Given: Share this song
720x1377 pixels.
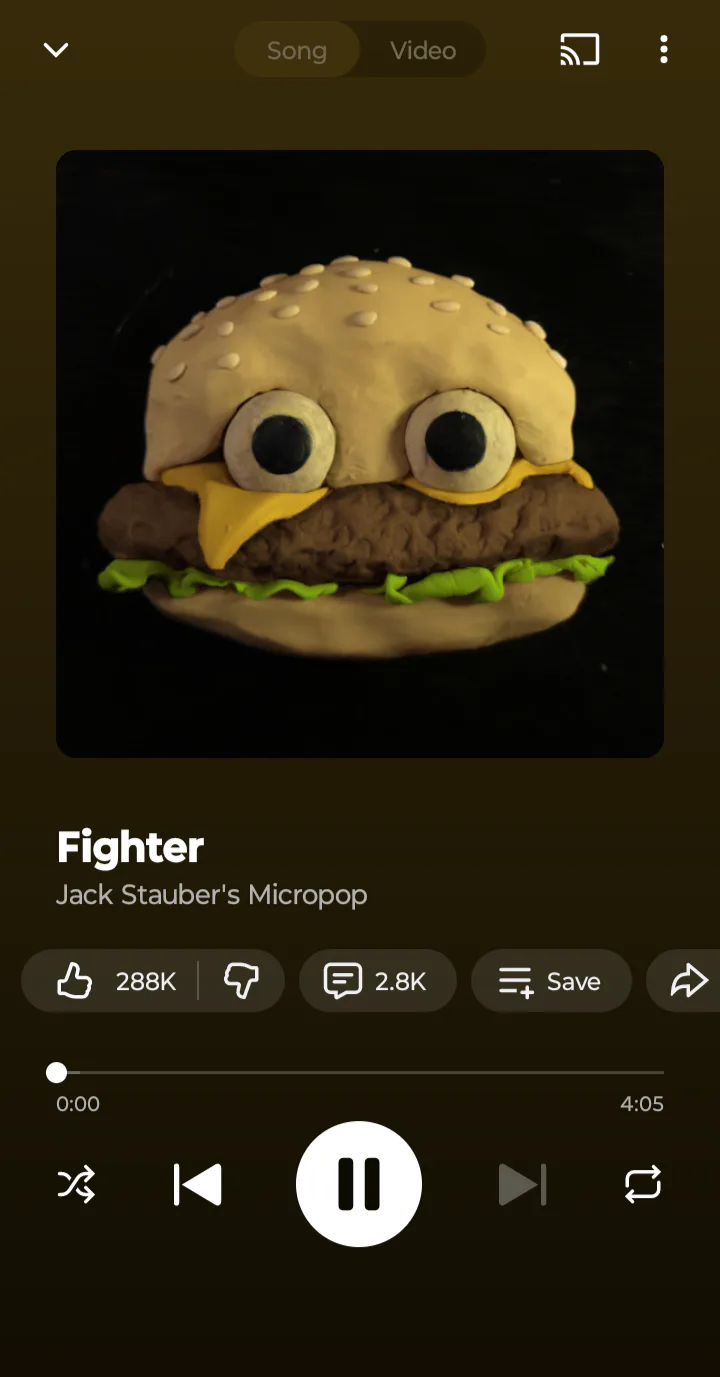Looking at the screenshot, I should (689, 981).
